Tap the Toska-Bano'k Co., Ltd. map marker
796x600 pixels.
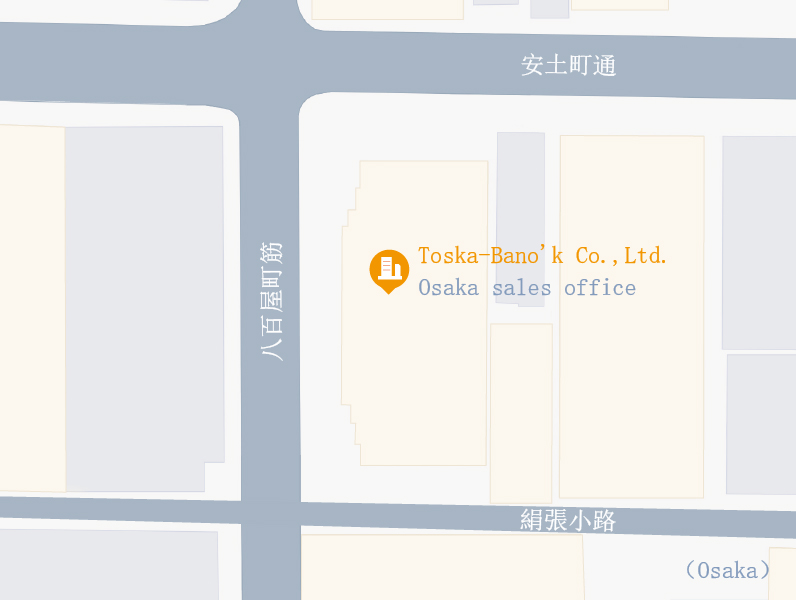tap(388, 270)
